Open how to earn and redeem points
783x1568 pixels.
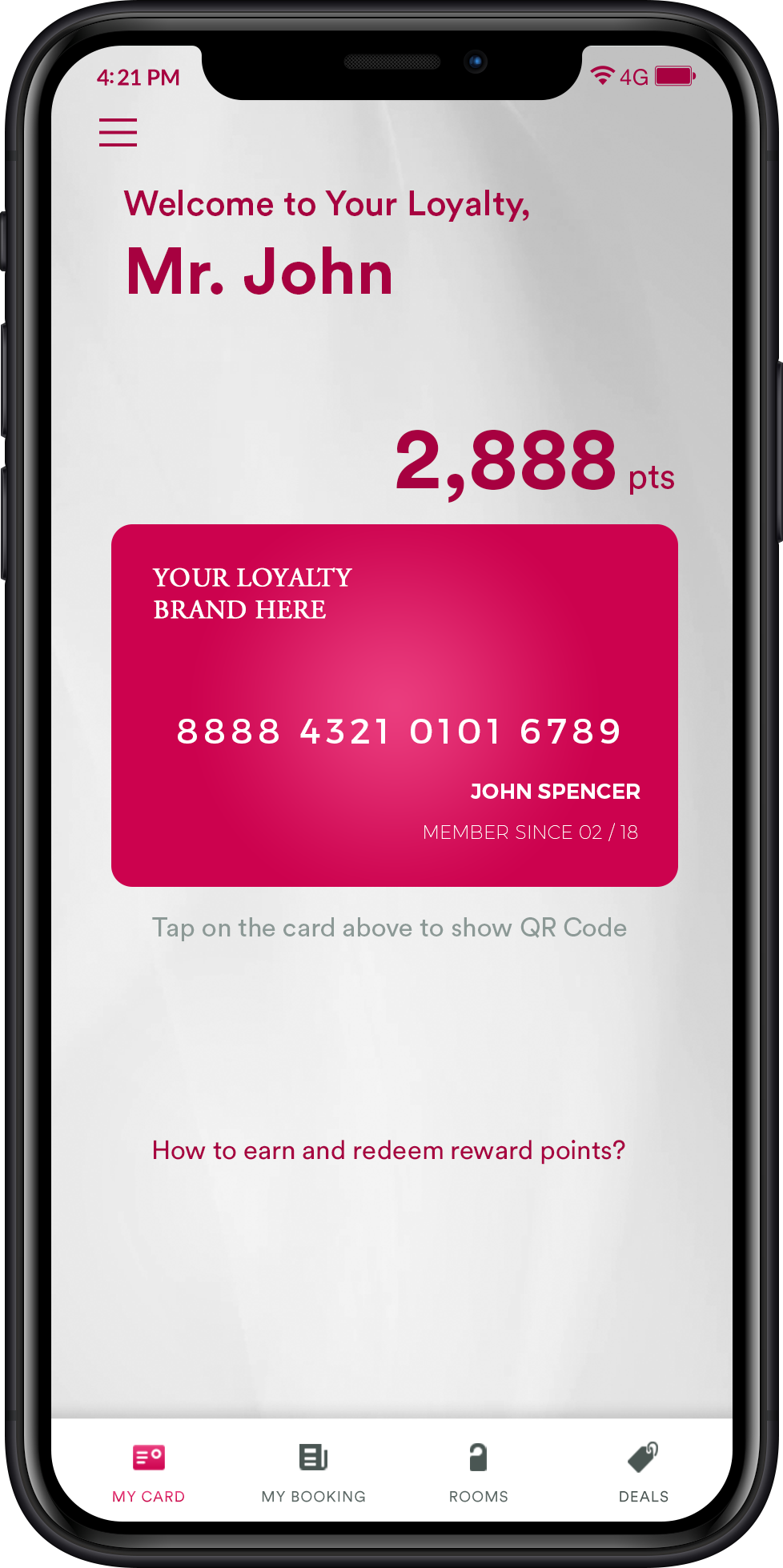388,1150
